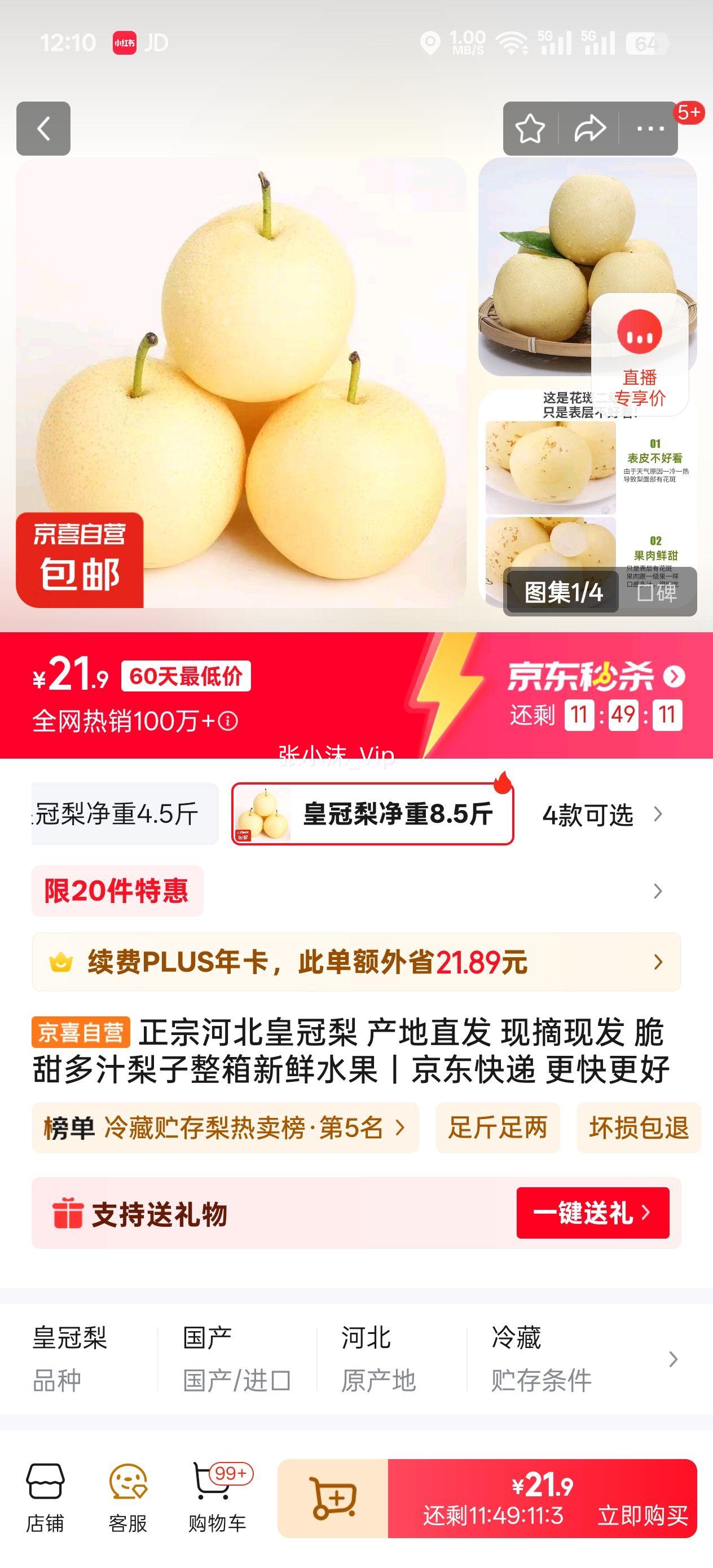713x1568 pixels.
Task: Switch to the 口碑 reviews tab
Action: pos(657,592)
